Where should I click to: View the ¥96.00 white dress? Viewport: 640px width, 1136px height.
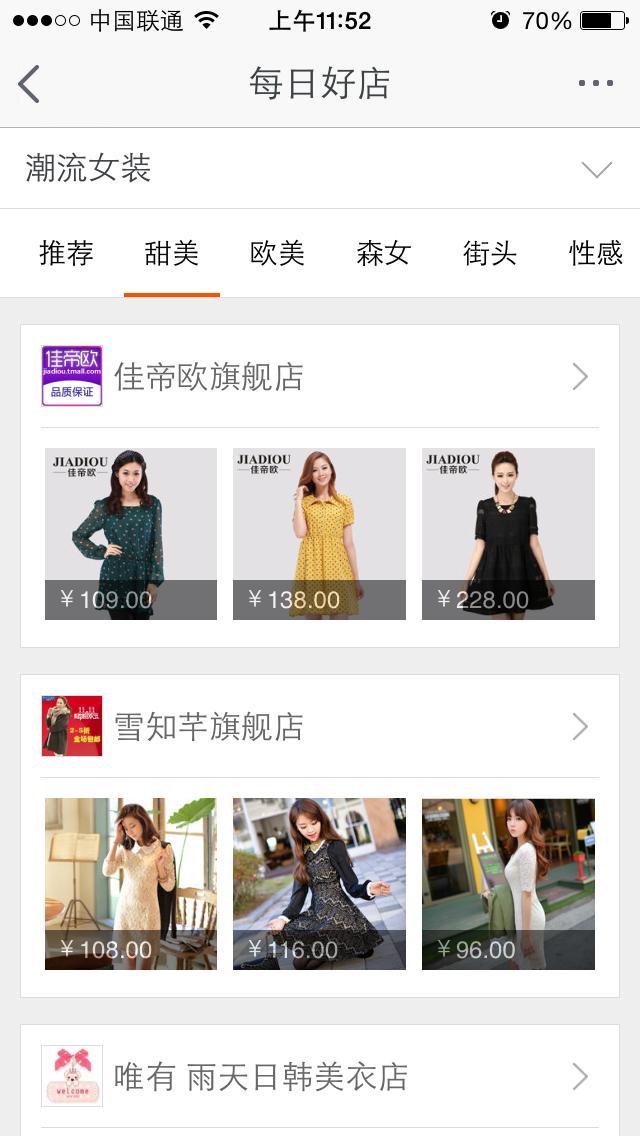(508, 884)
